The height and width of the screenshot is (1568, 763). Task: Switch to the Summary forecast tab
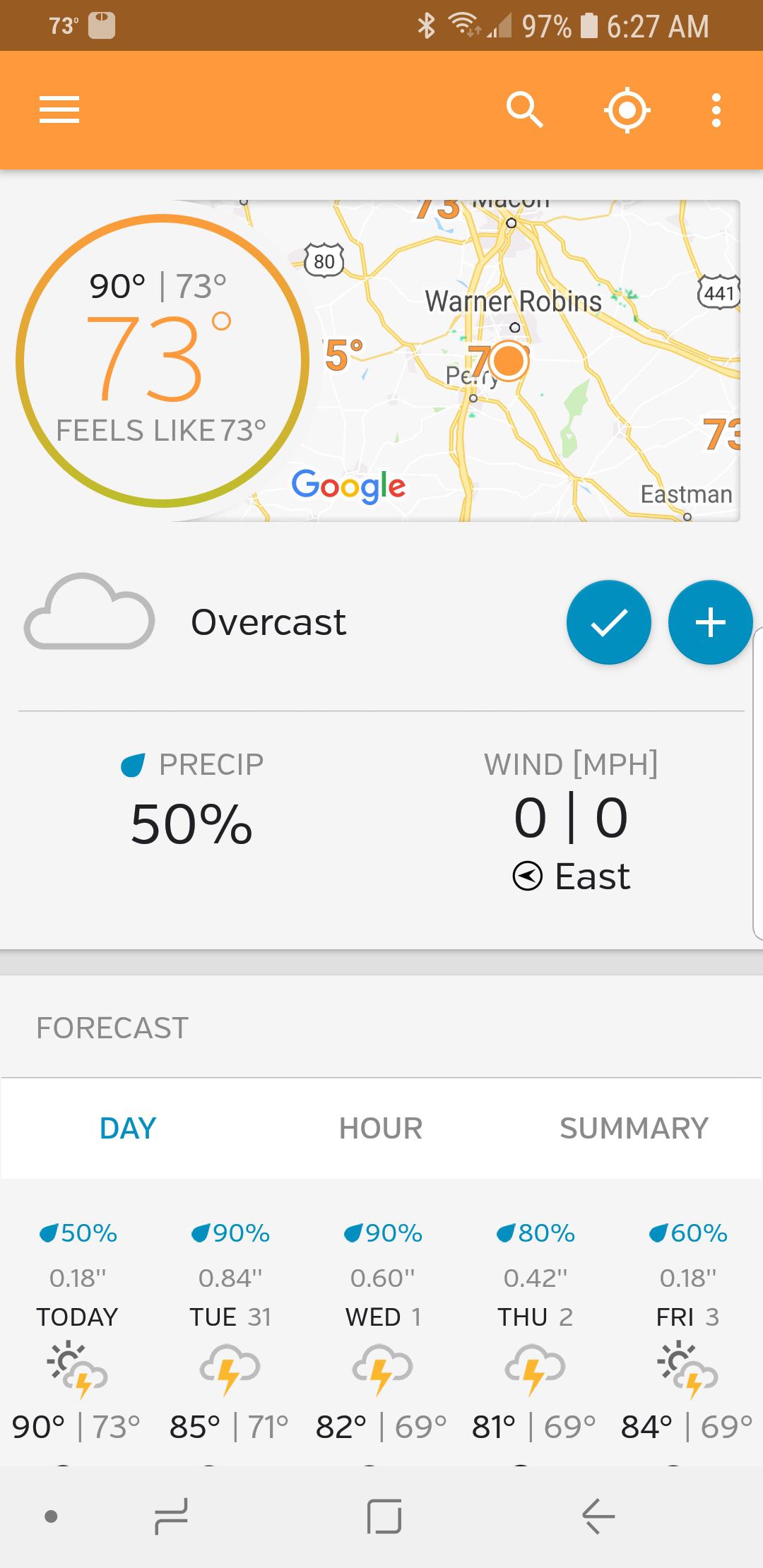634,1128
